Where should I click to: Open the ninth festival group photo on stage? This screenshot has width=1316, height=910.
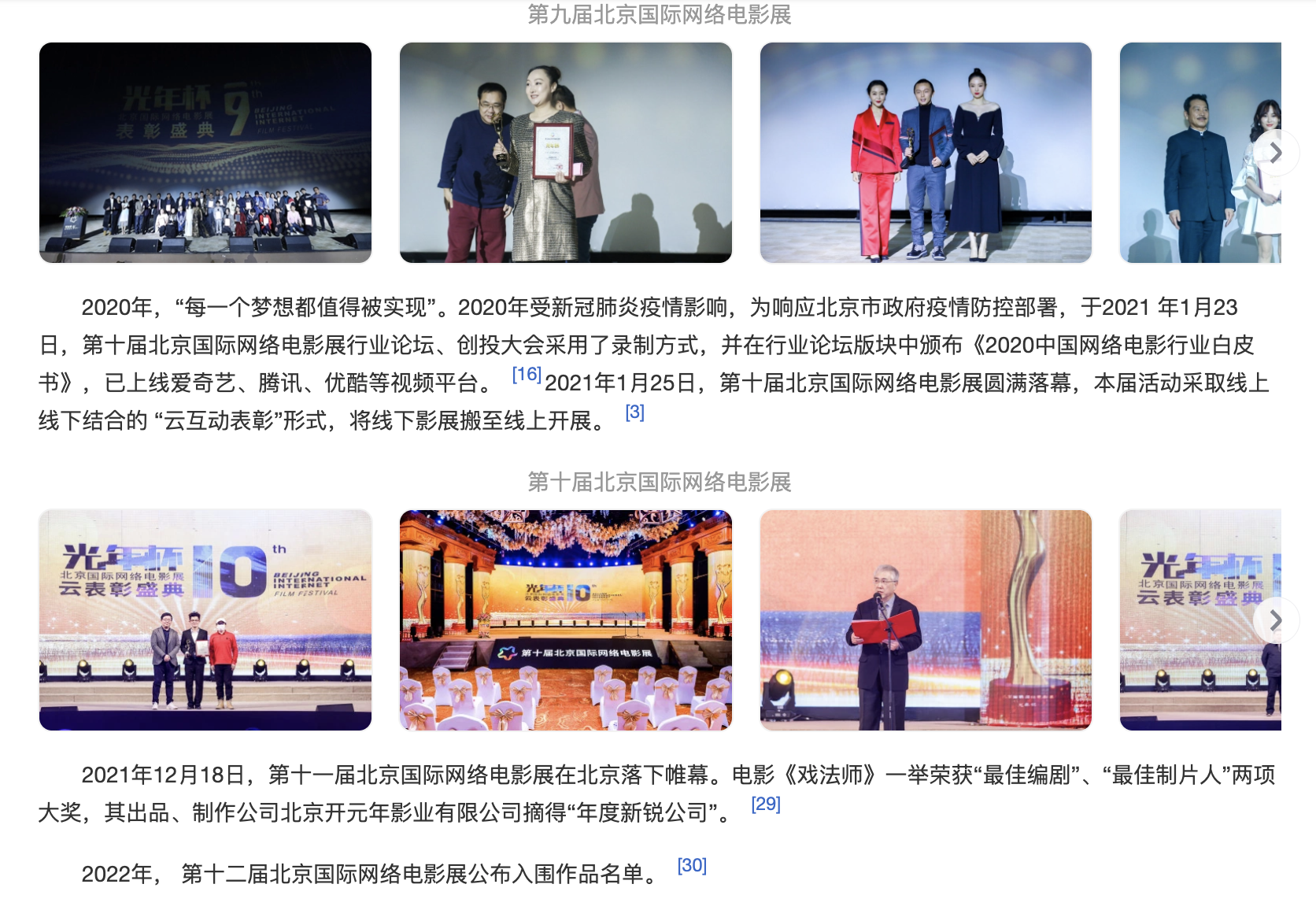point(205,153)
